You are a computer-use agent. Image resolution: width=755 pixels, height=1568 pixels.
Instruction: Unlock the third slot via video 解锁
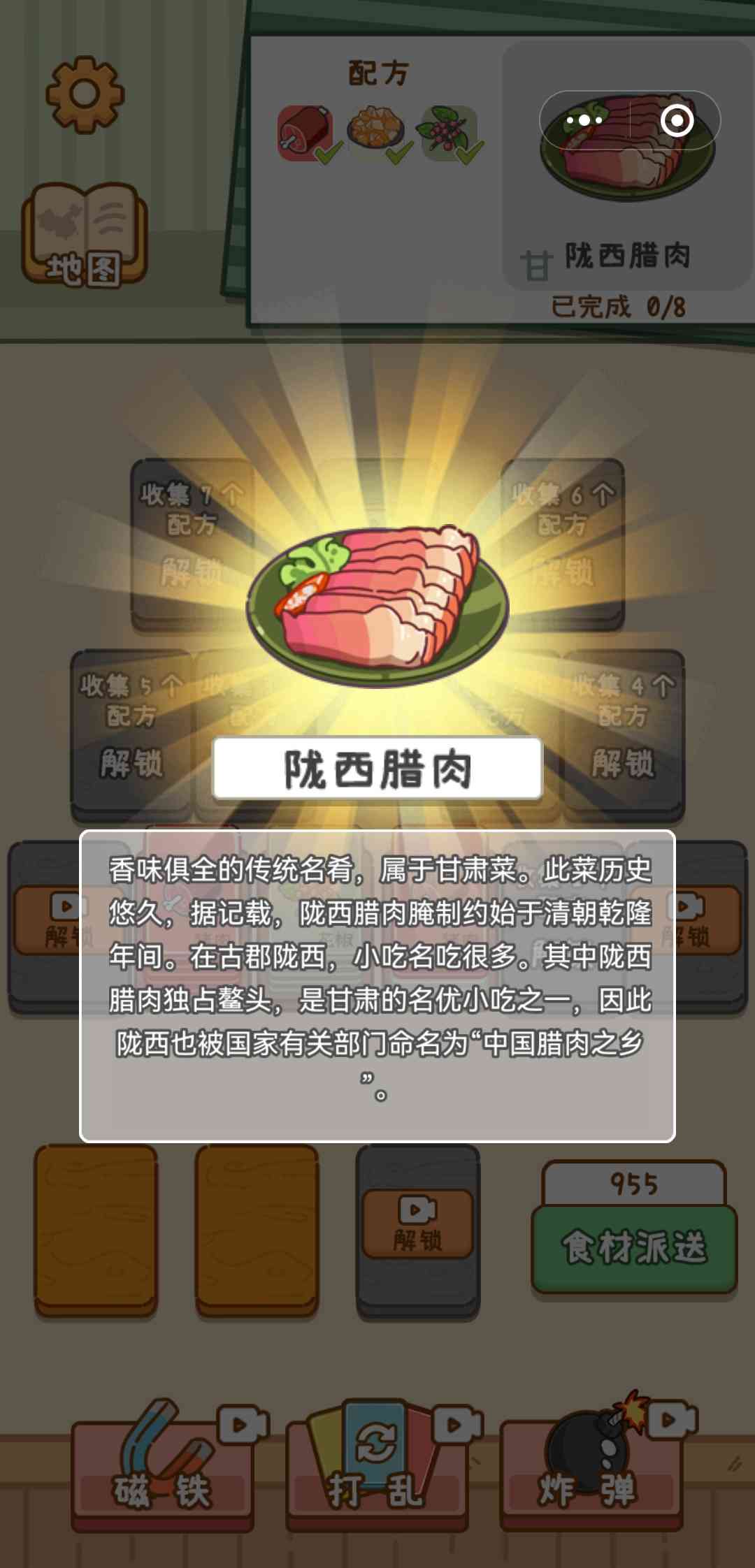pos(417,1224)
